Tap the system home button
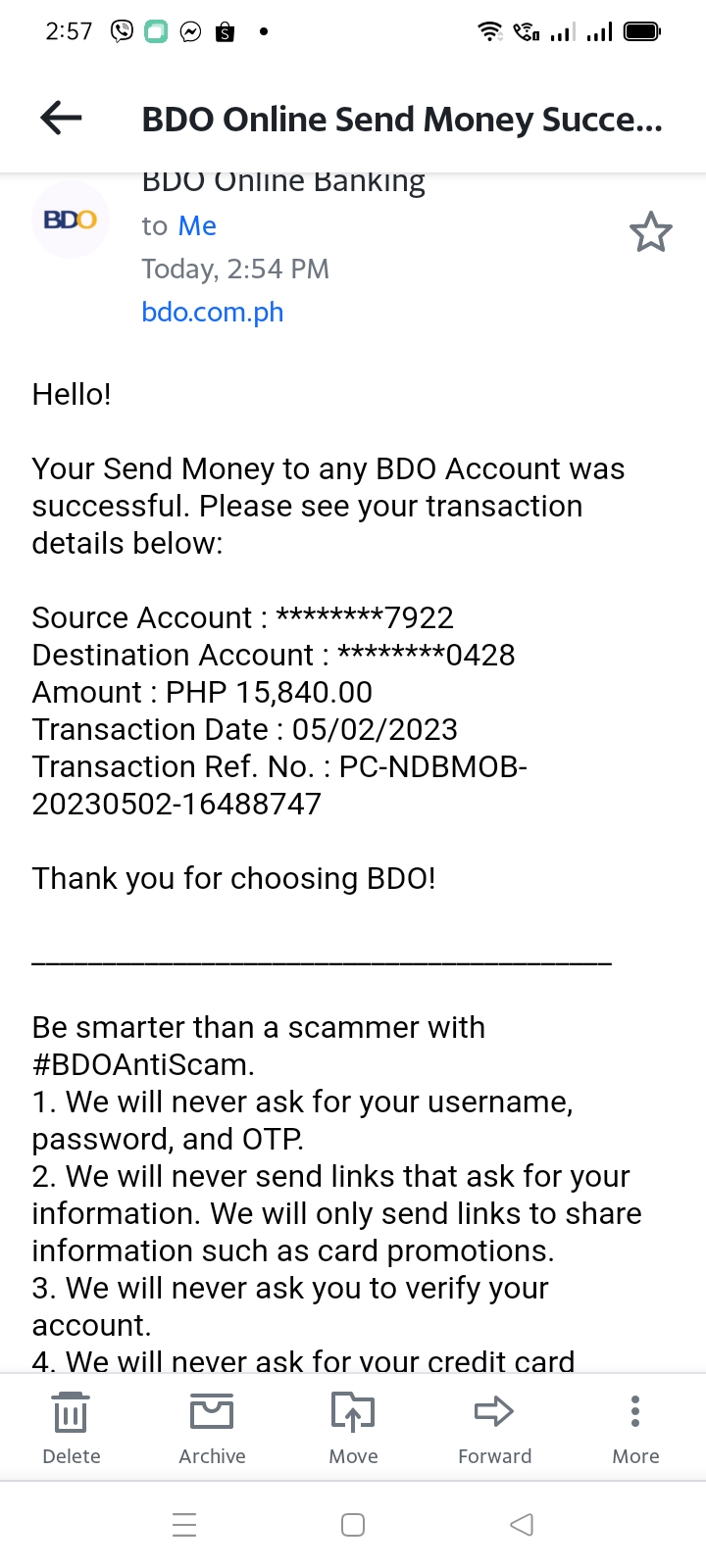This screenshot has height=1568, width=706. pyautogui.click(x=353, y=1525)
